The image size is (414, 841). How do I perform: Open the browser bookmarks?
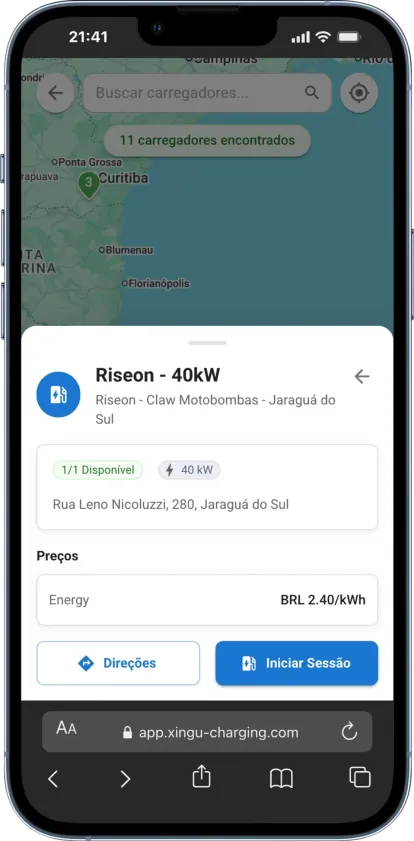[x=281, y=778]
